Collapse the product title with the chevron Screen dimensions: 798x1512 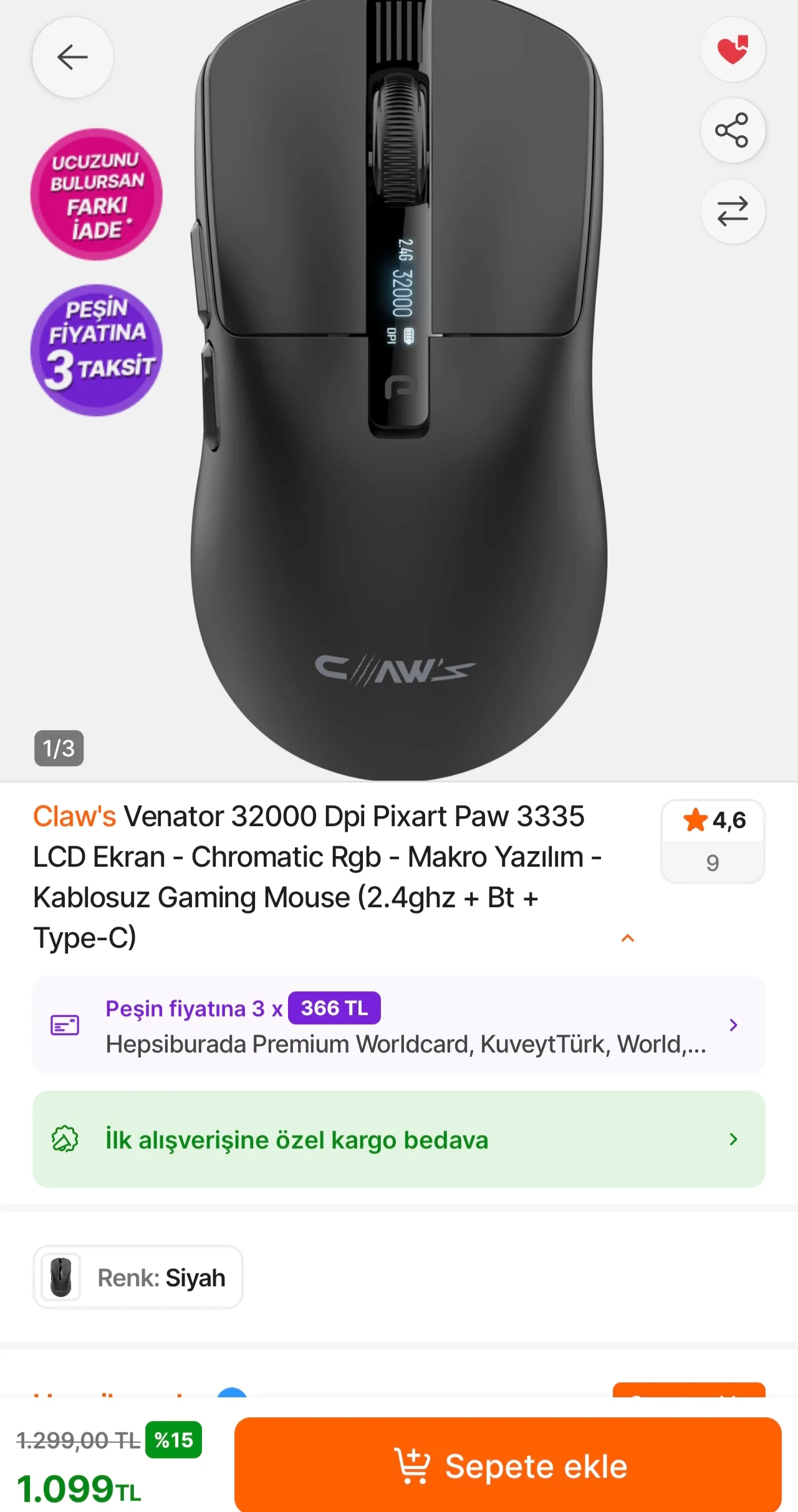click(x=628, y=938)
